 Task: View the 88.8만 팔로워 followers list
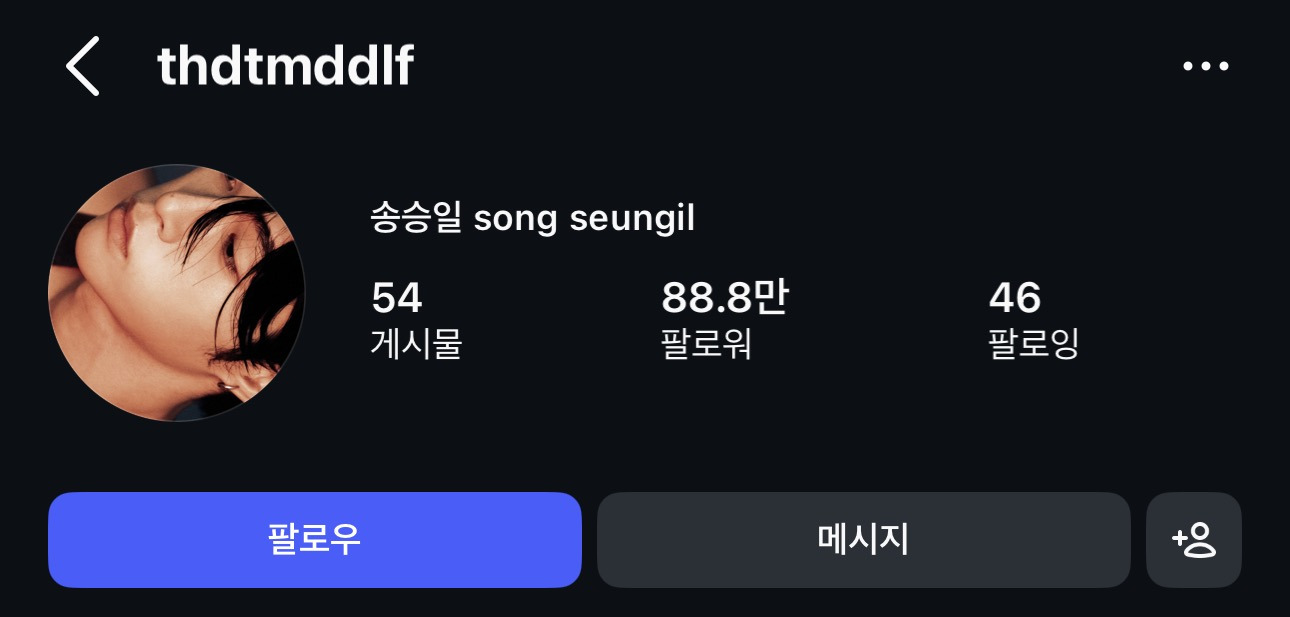(725, 320)
